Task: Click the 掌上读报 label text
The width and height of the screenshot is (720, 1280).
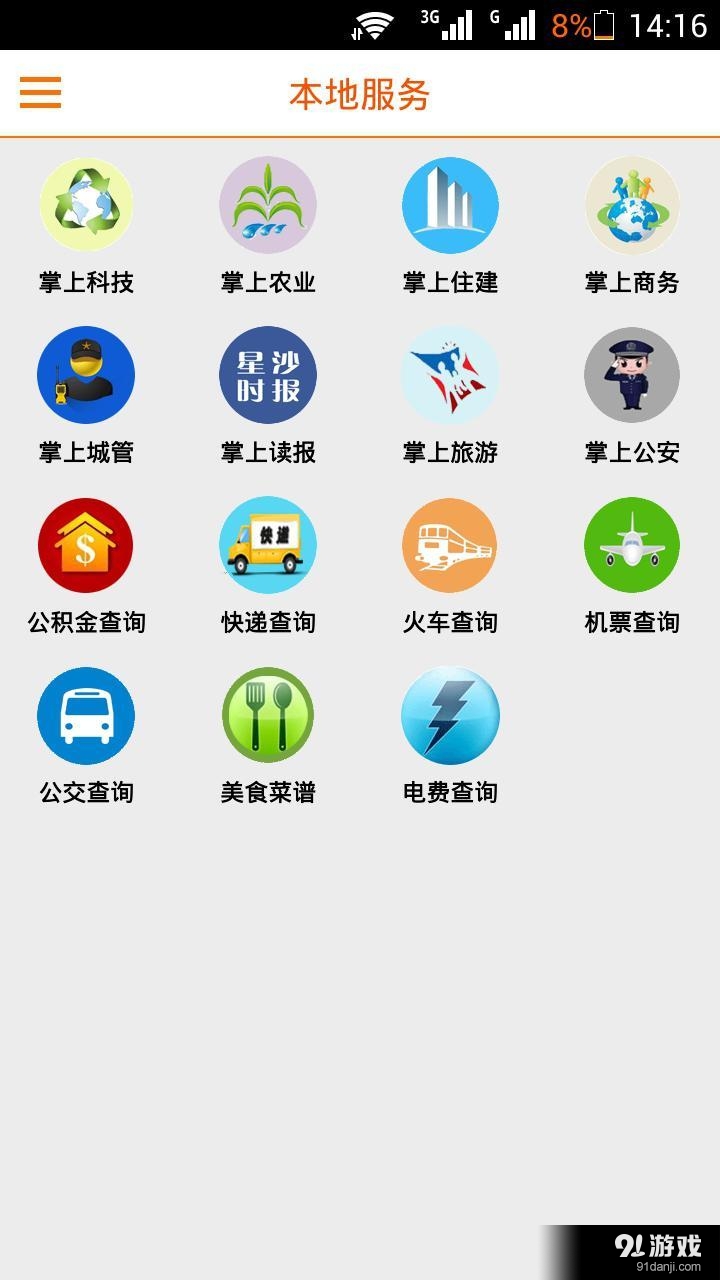Action: click(267, 452)
